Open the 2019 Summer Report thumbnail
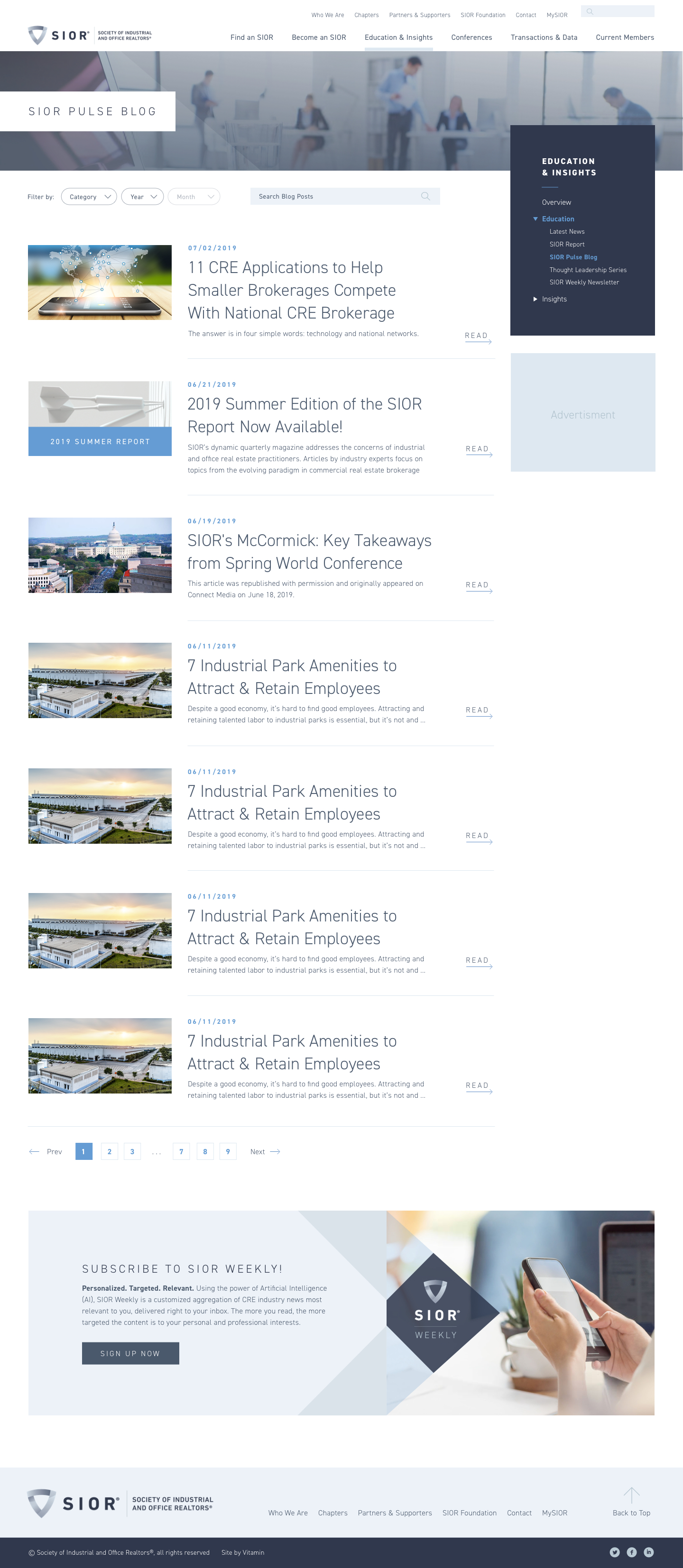Viewport: 683px width, 1568px height. tap(100, 419)
